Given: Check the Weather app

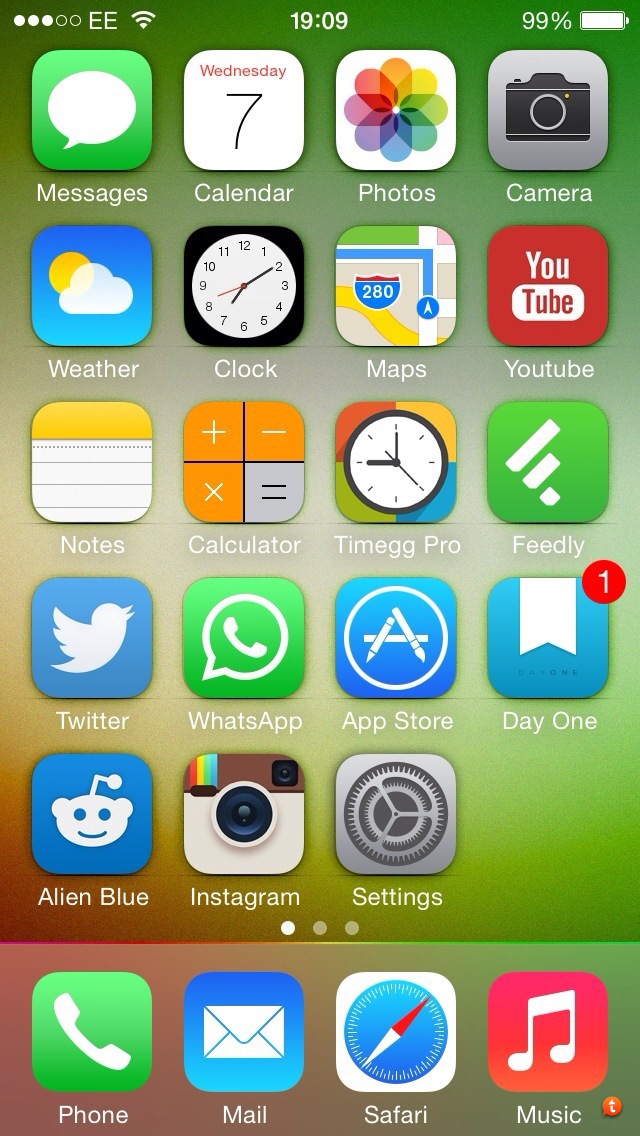Looking at the screenshot, I should (92, 286).
